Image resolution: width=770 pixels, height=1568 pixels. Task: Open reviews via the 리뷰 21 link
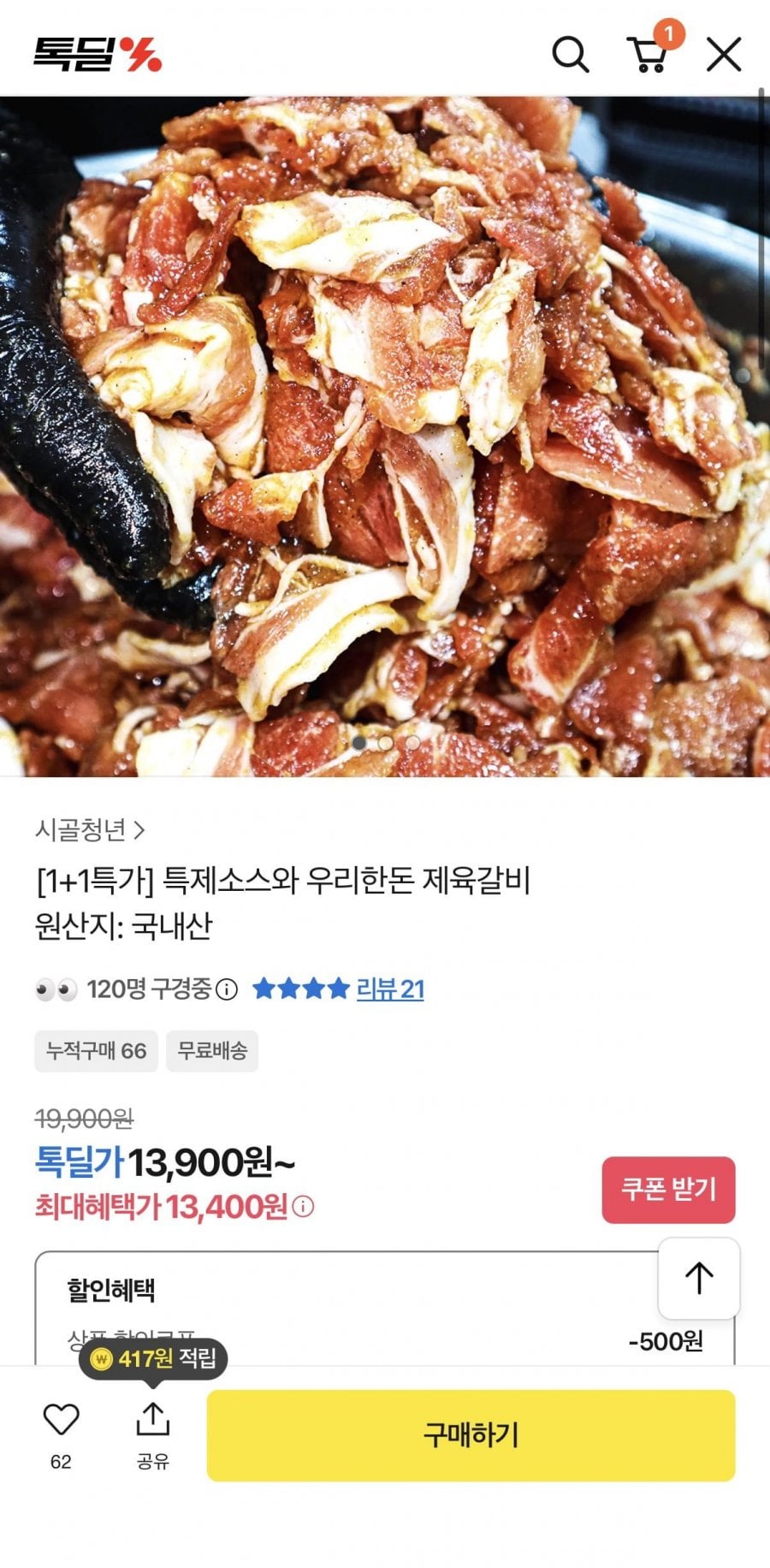tap(392, 989)
